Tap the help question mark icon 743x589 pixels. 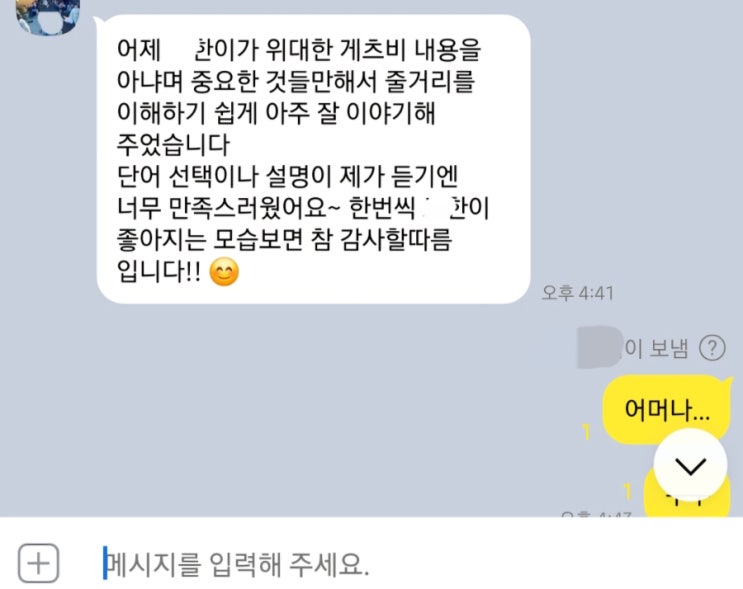[712, 348]
